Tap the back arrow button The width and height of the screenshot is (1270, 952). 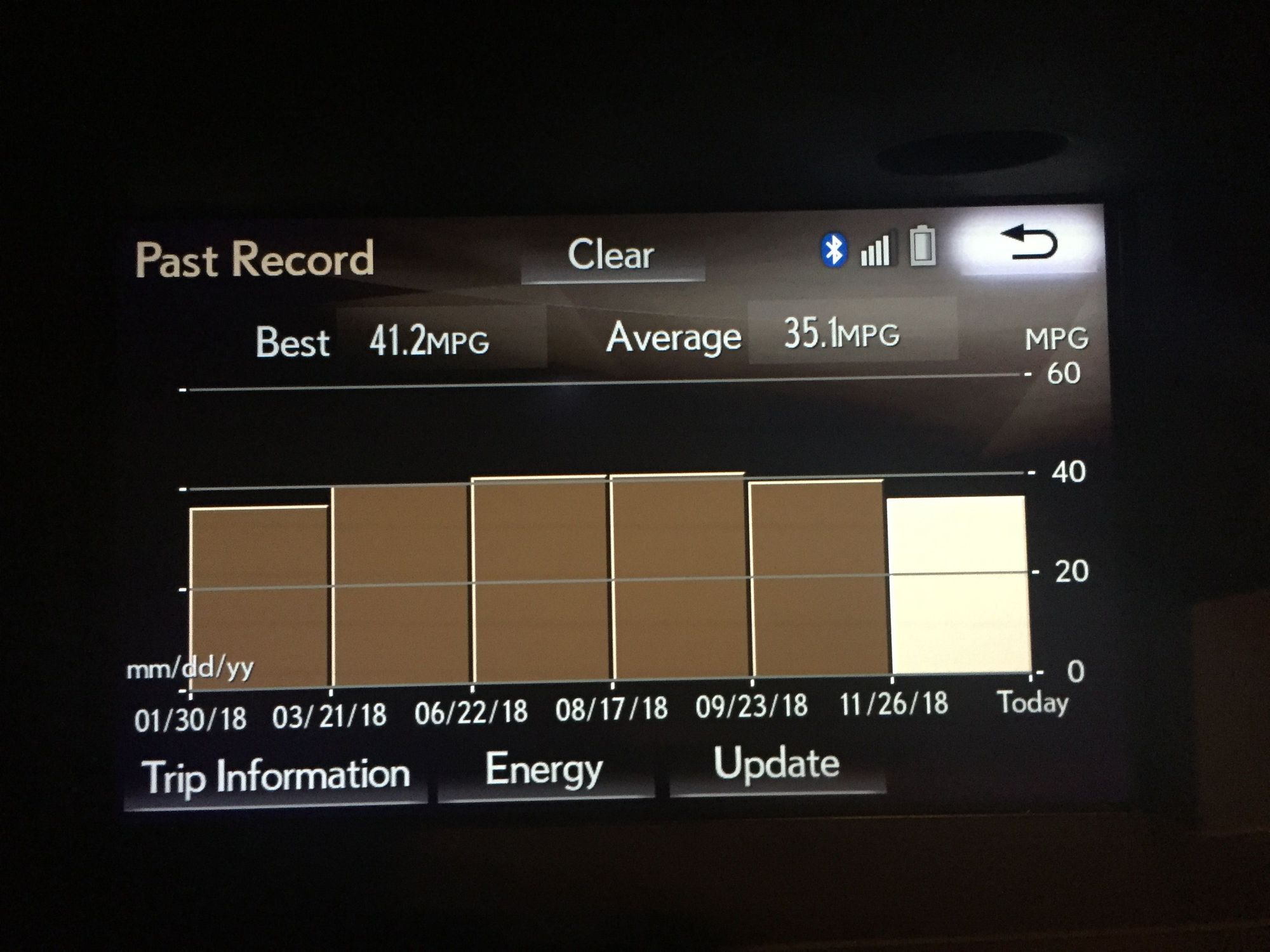[x=1030, y=244]
